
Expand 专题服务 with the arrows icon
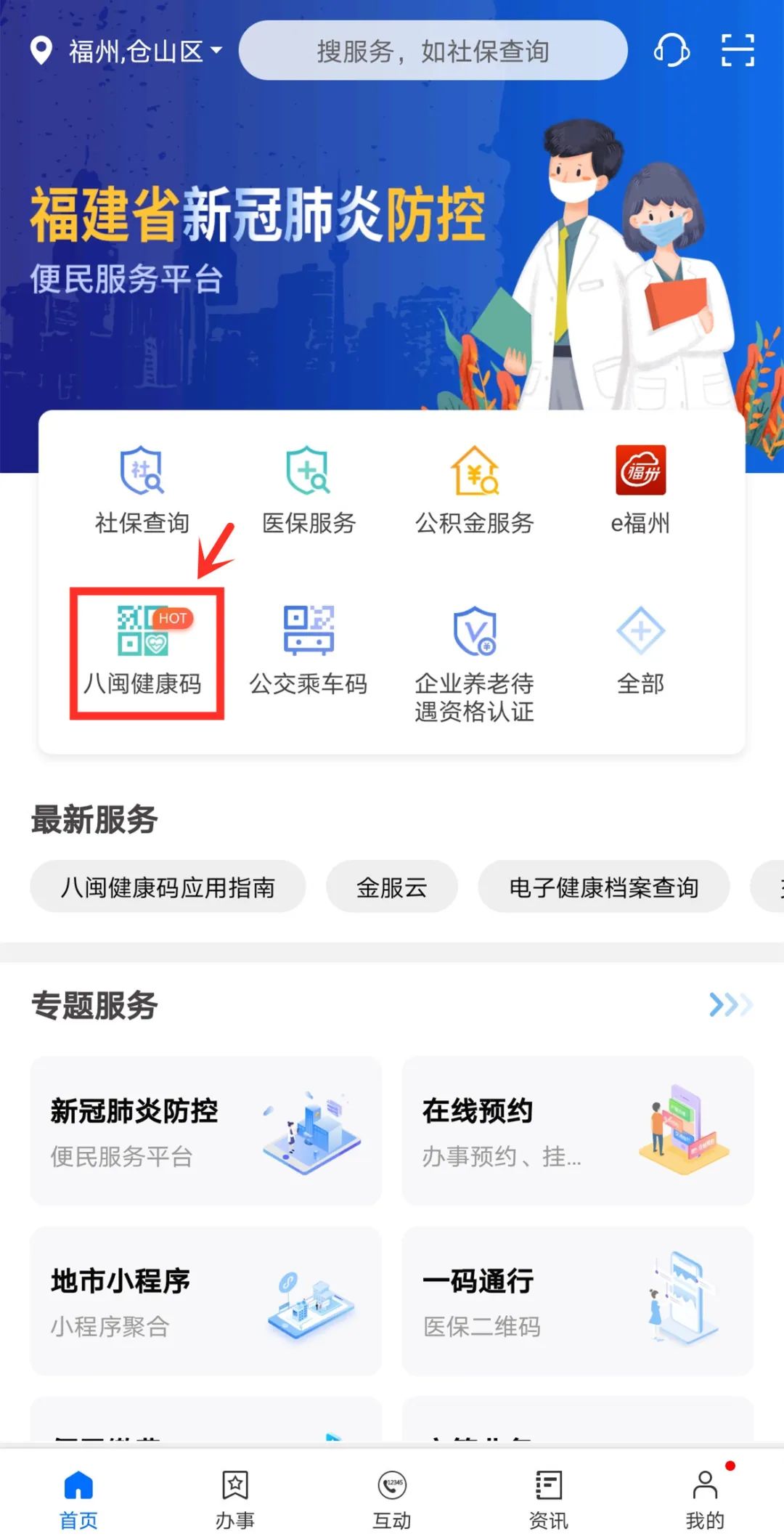tap(730, 1005)
